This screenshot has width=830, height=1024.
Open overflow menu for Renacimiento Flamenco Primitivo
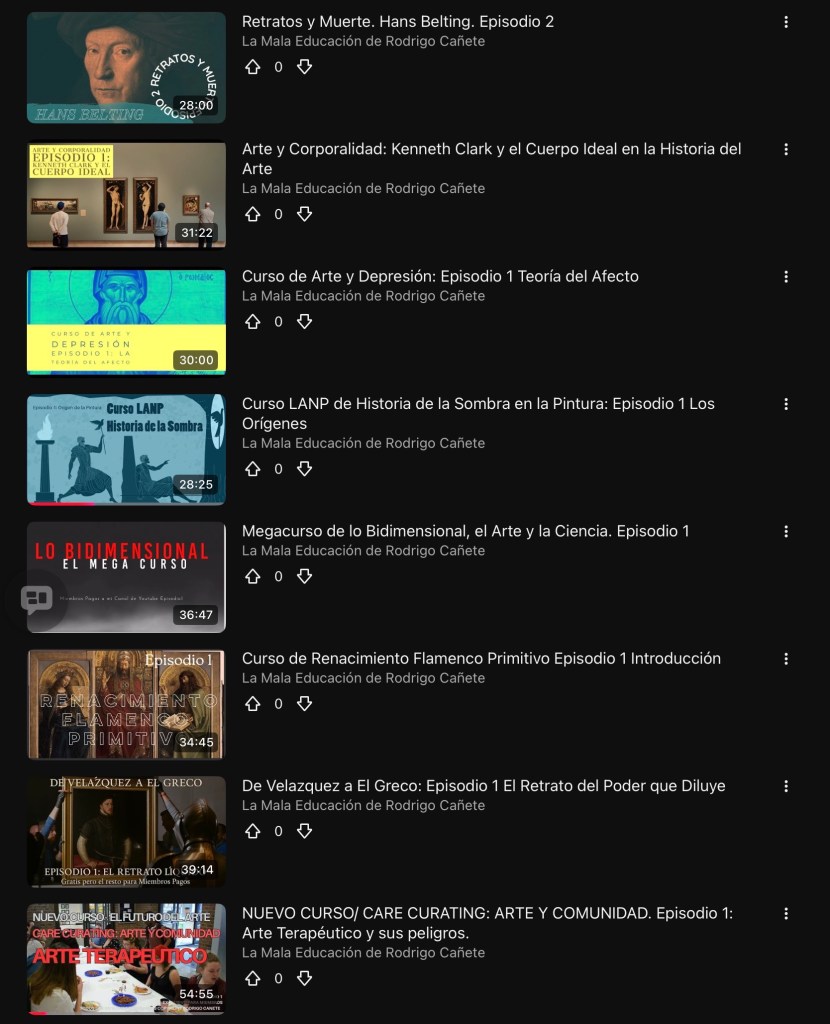coord(786,659)
